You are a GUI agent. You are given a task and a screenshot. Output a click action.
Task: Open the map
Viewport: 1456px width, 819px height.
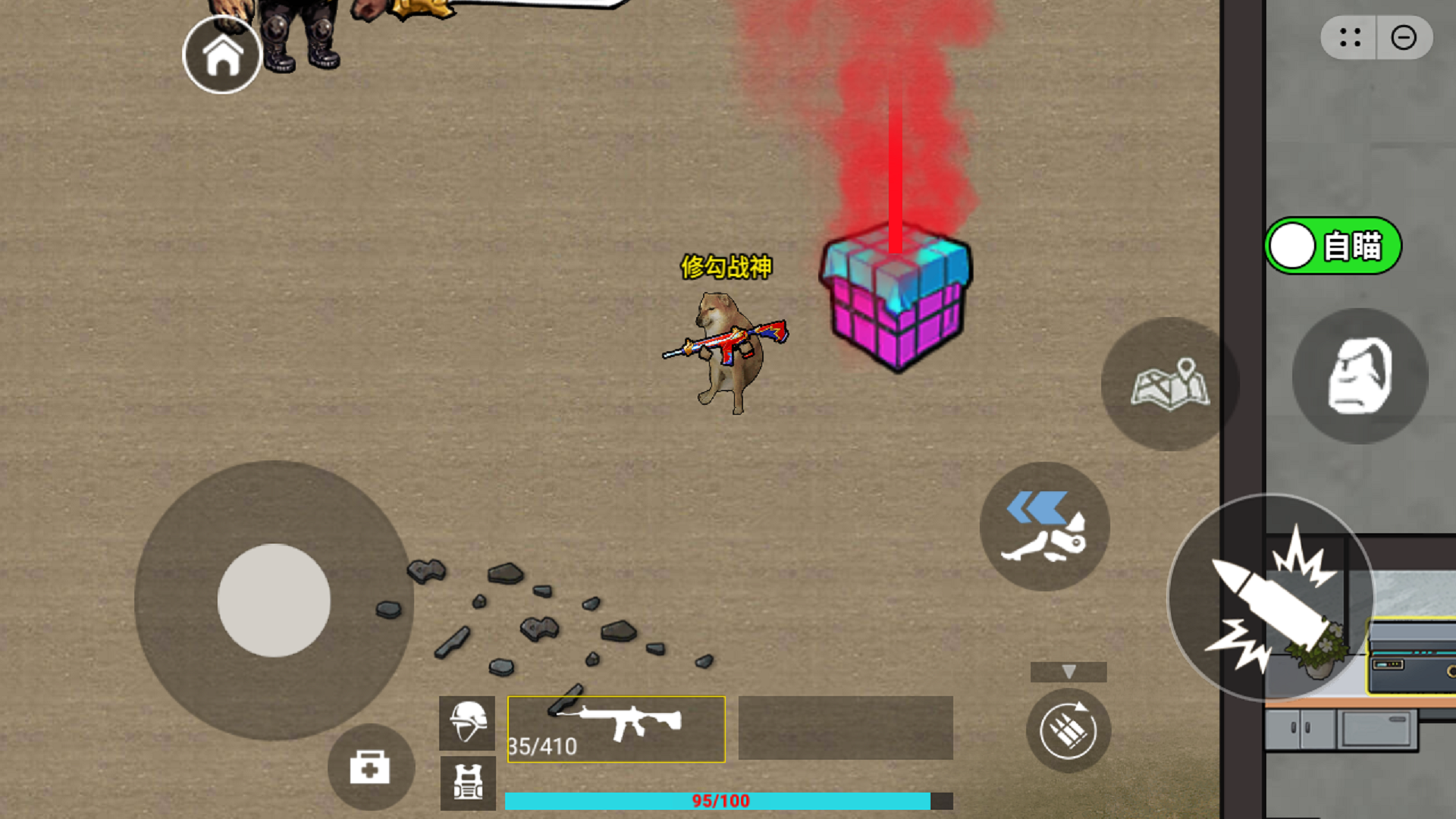pos(1169,384)
